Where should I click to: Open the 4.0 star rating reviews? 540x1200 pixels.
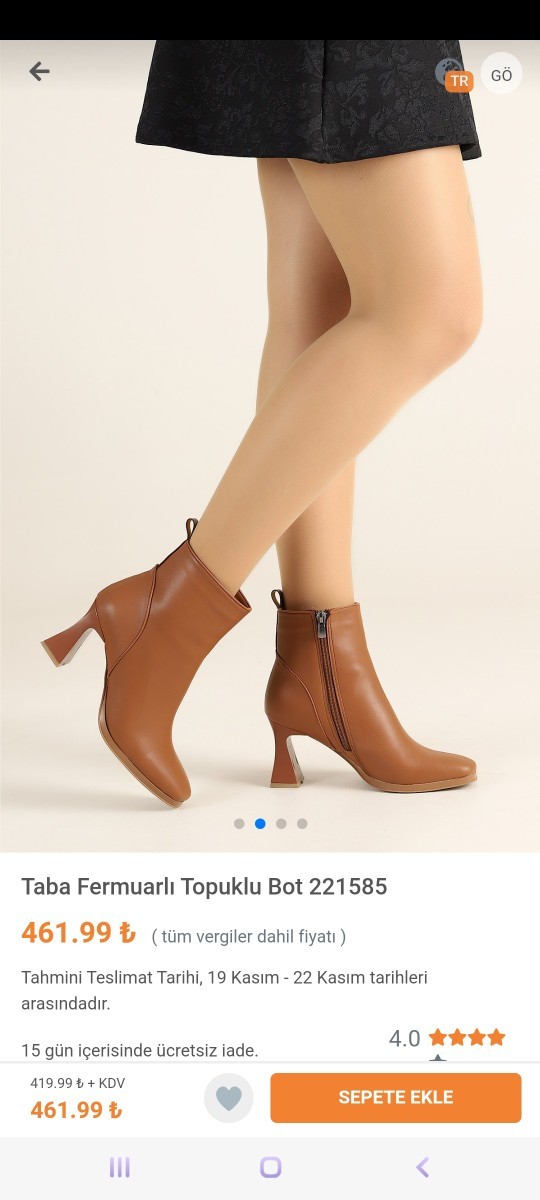(447, 1038)
